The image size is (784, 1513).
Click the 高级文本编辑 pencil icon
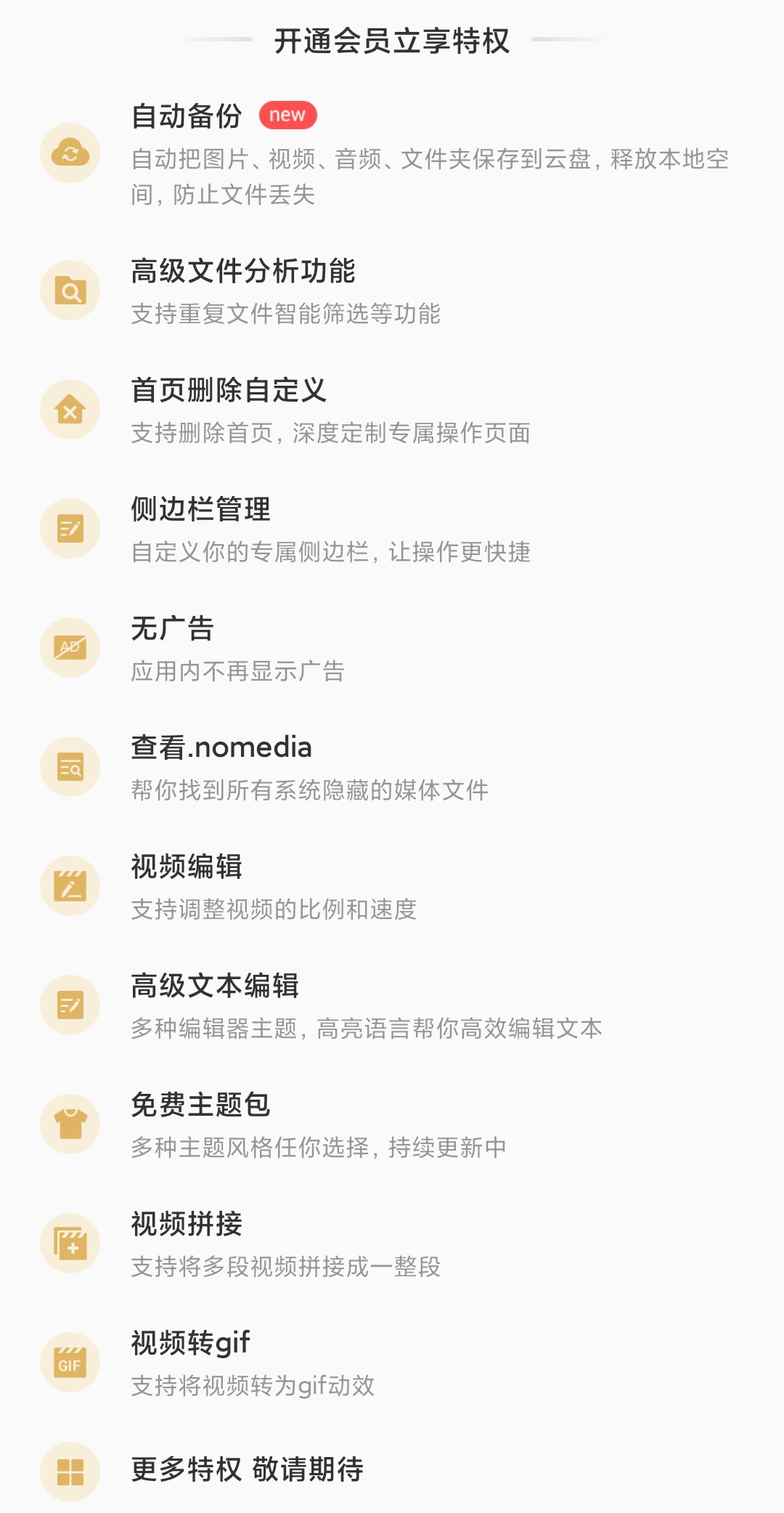click(70, 1004)
